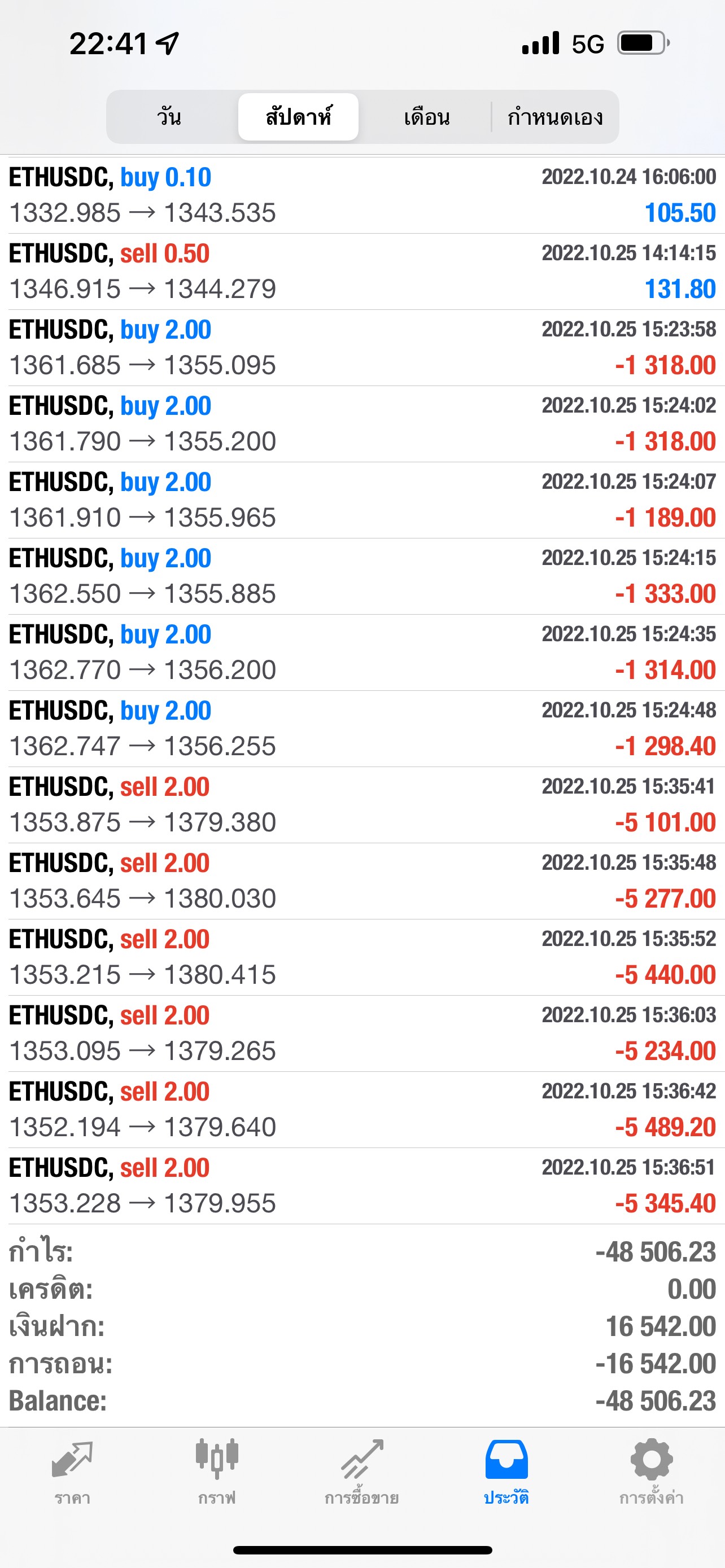This screenshot has height=1568, width=725.
Task: Select the สัปดาห์ period tab
Action: point(298,117)
